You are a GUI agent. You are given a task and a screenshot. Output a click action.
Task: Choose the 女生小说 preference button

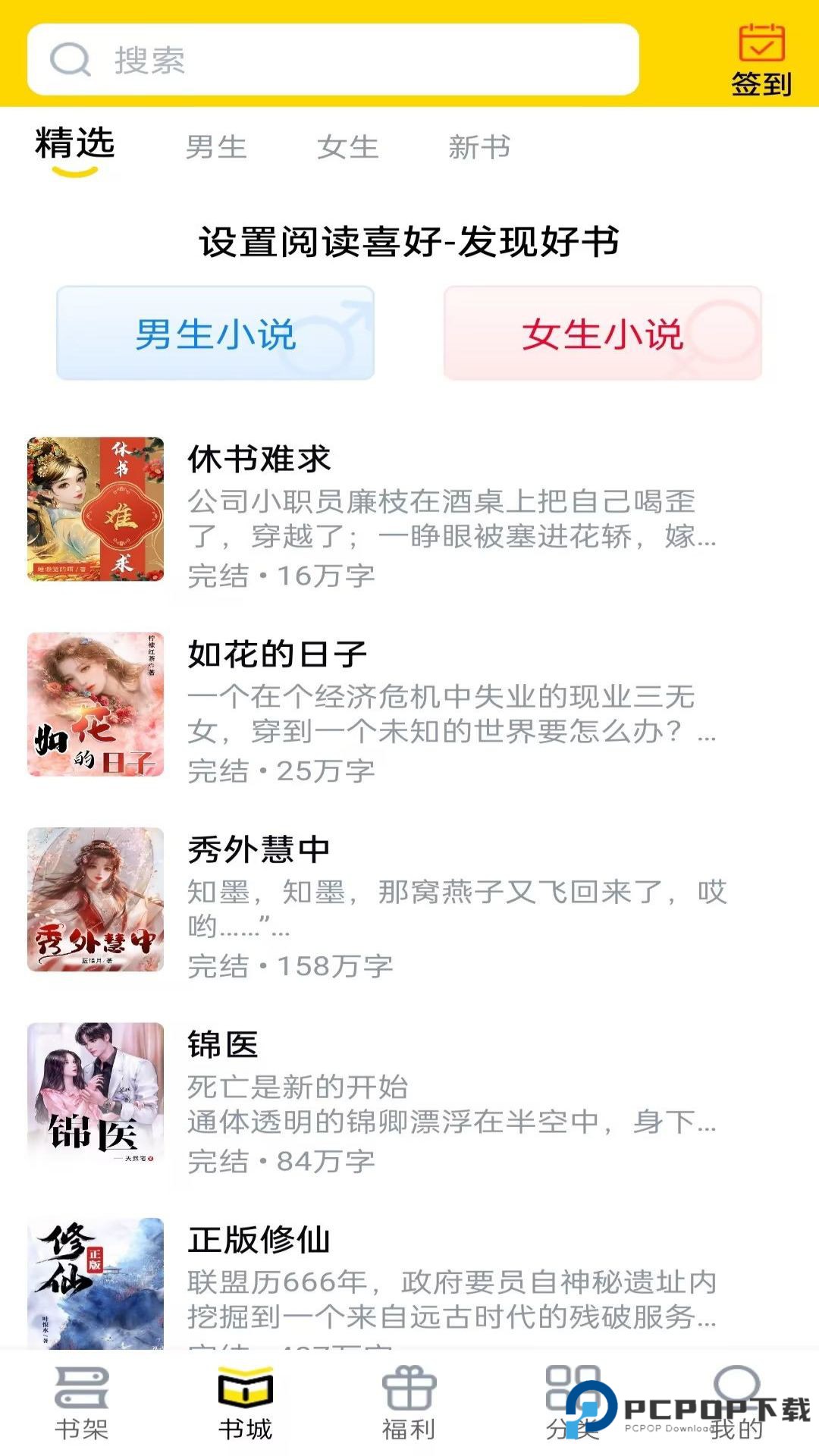coord(603,332)
